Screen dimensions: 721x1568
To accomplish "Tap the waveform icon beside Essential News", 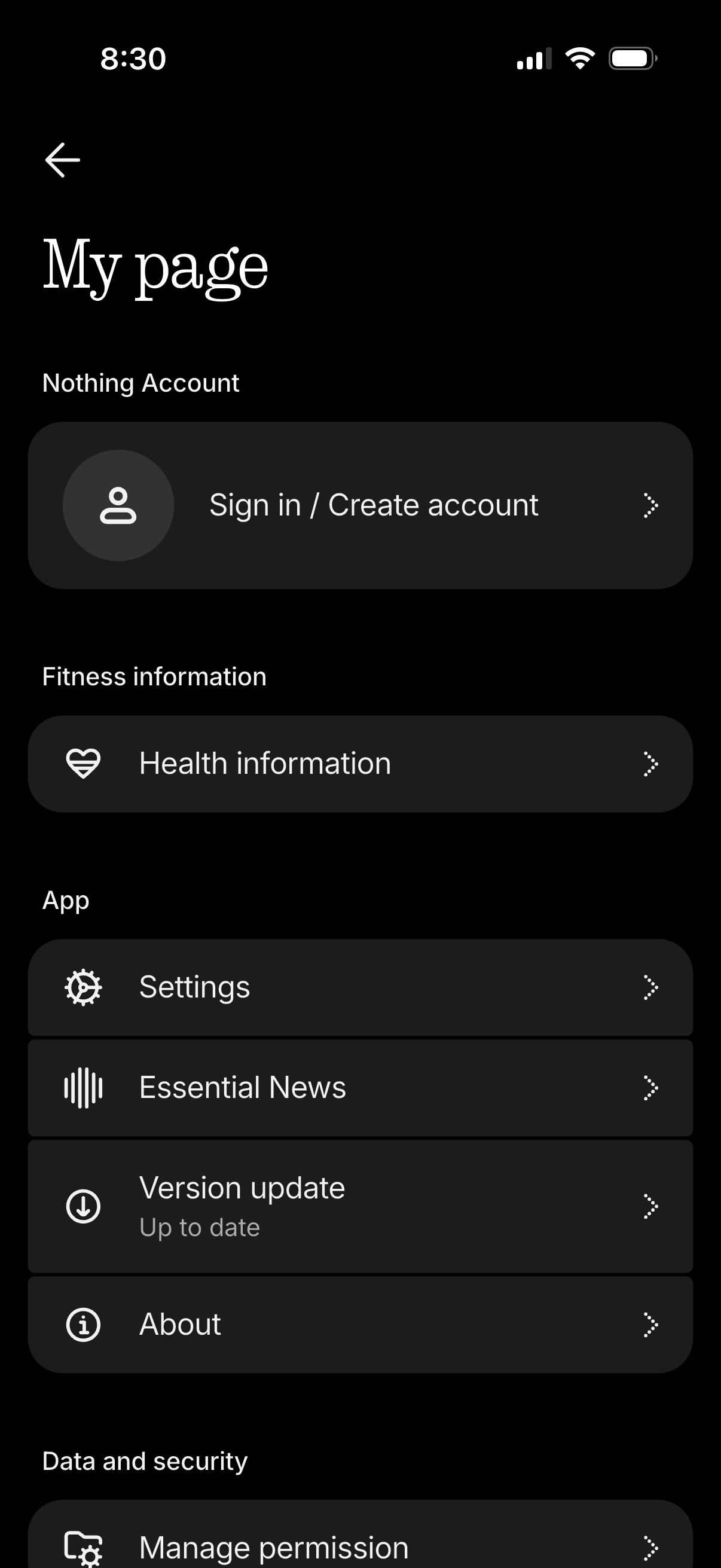I will [84, 1087].
